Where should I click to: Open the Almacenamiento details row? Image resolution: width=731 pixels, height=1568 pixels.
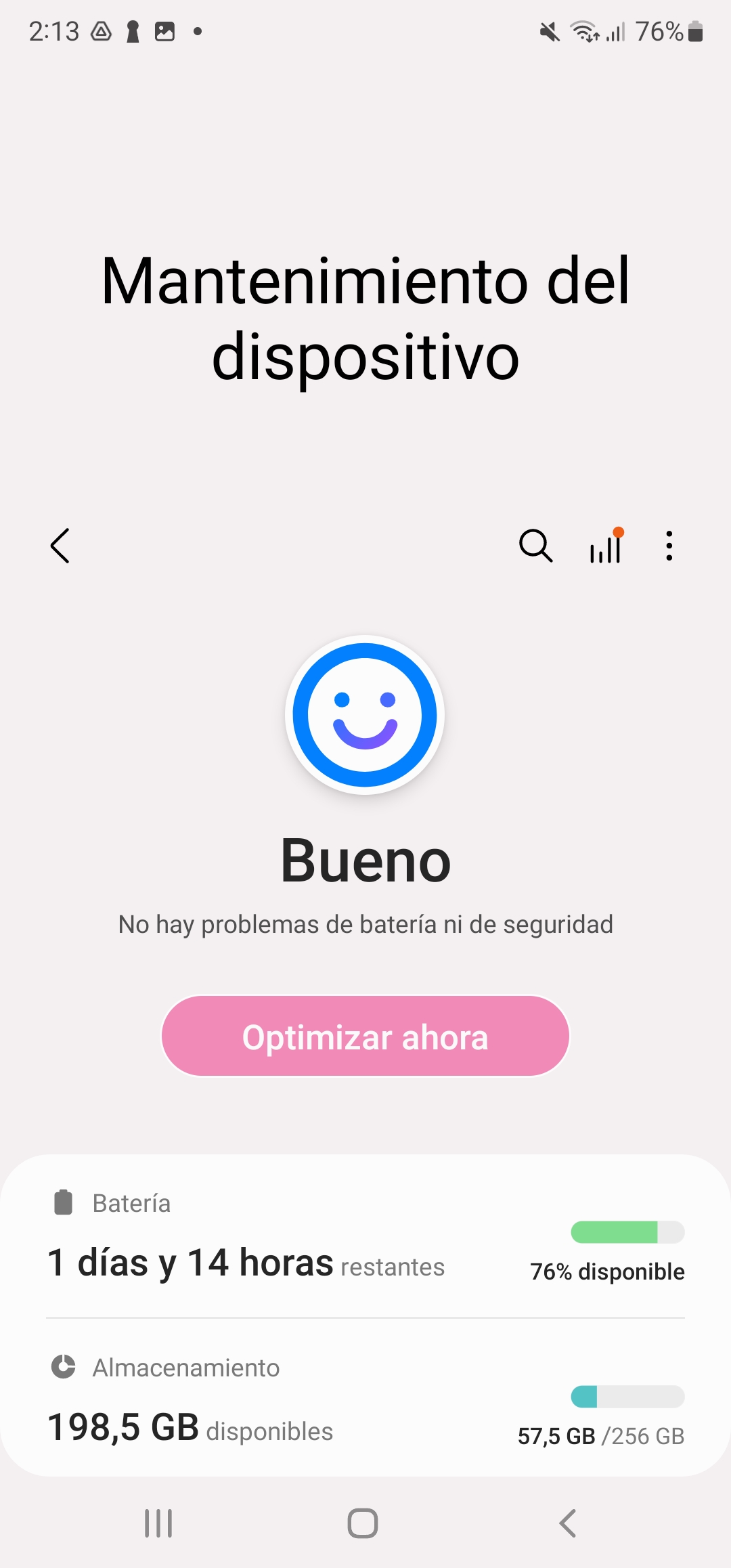point(365,1399)
